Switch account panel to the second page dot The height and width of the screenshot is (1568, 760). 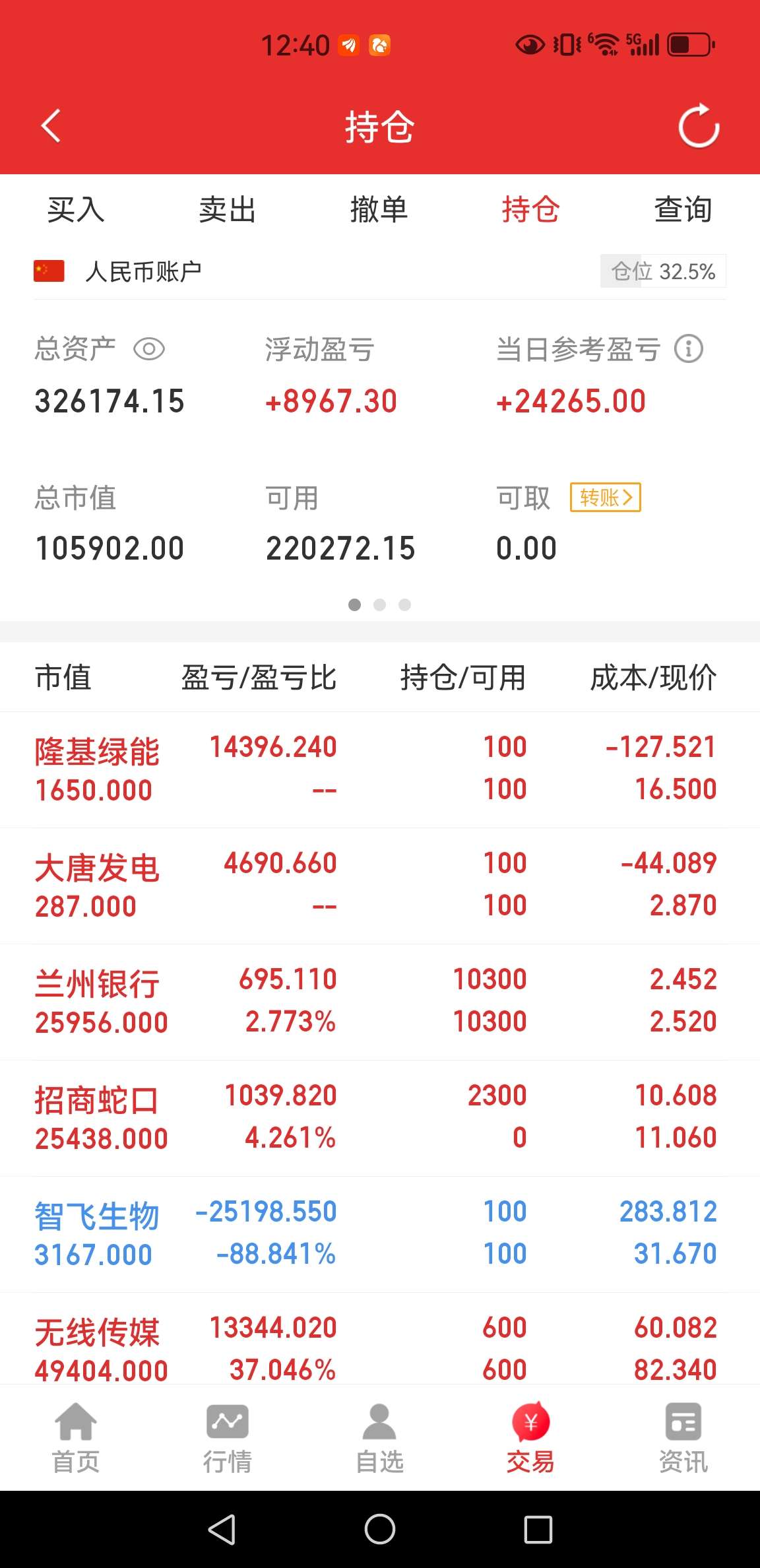(380, 604)
